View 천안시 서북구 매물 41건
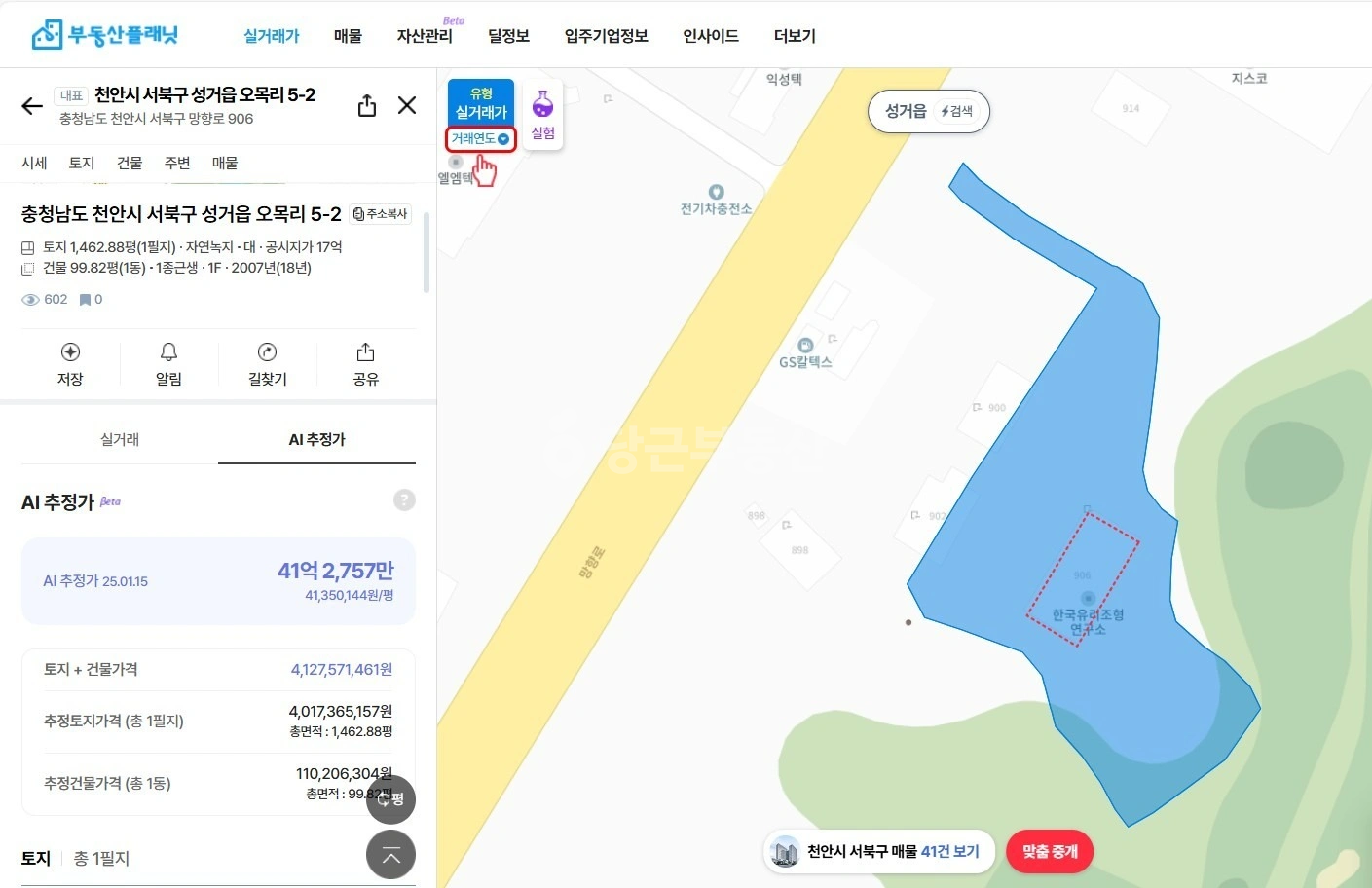The height and width of the screenshot is (888, 1372). click(x=878, y=852)
